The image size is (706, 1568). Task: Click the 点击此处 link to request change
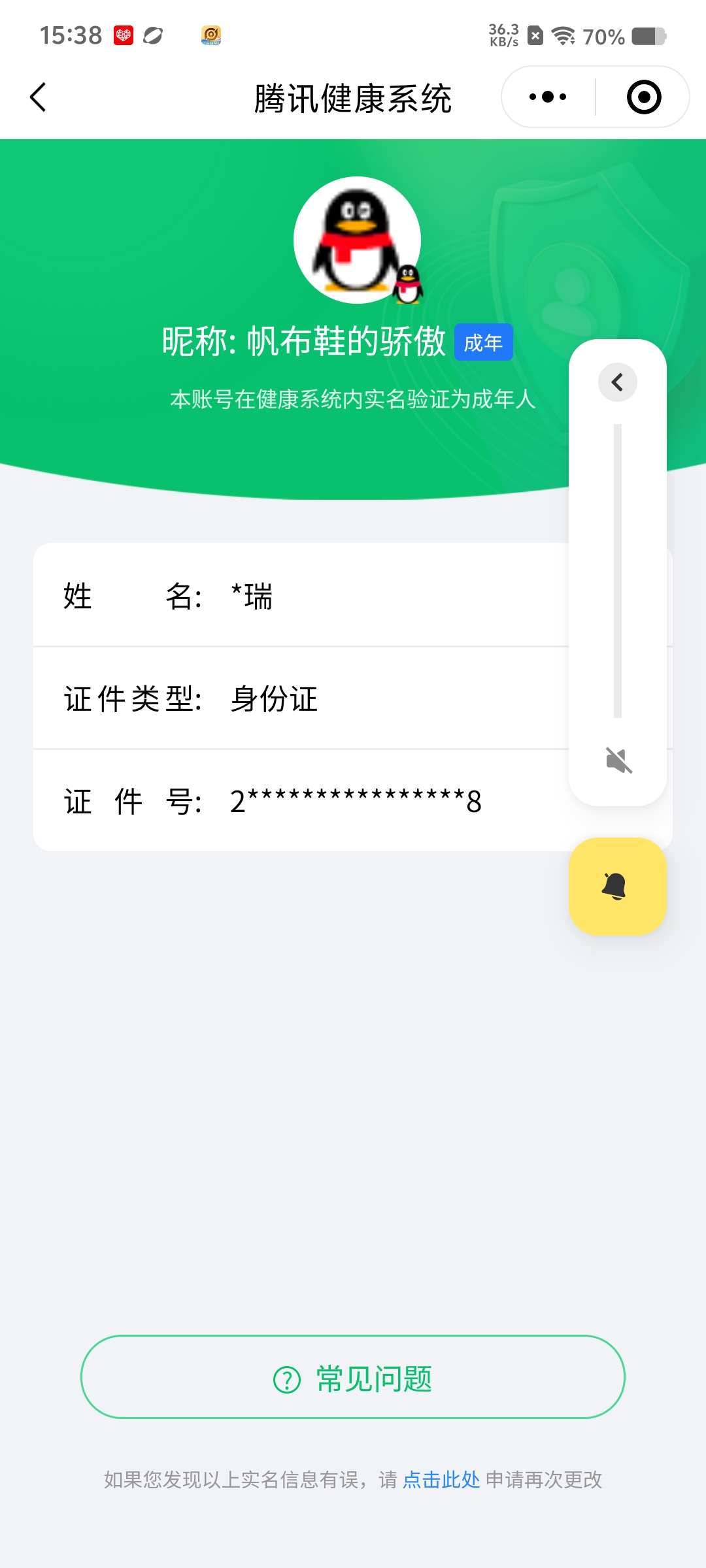(x=441, y=1480)
